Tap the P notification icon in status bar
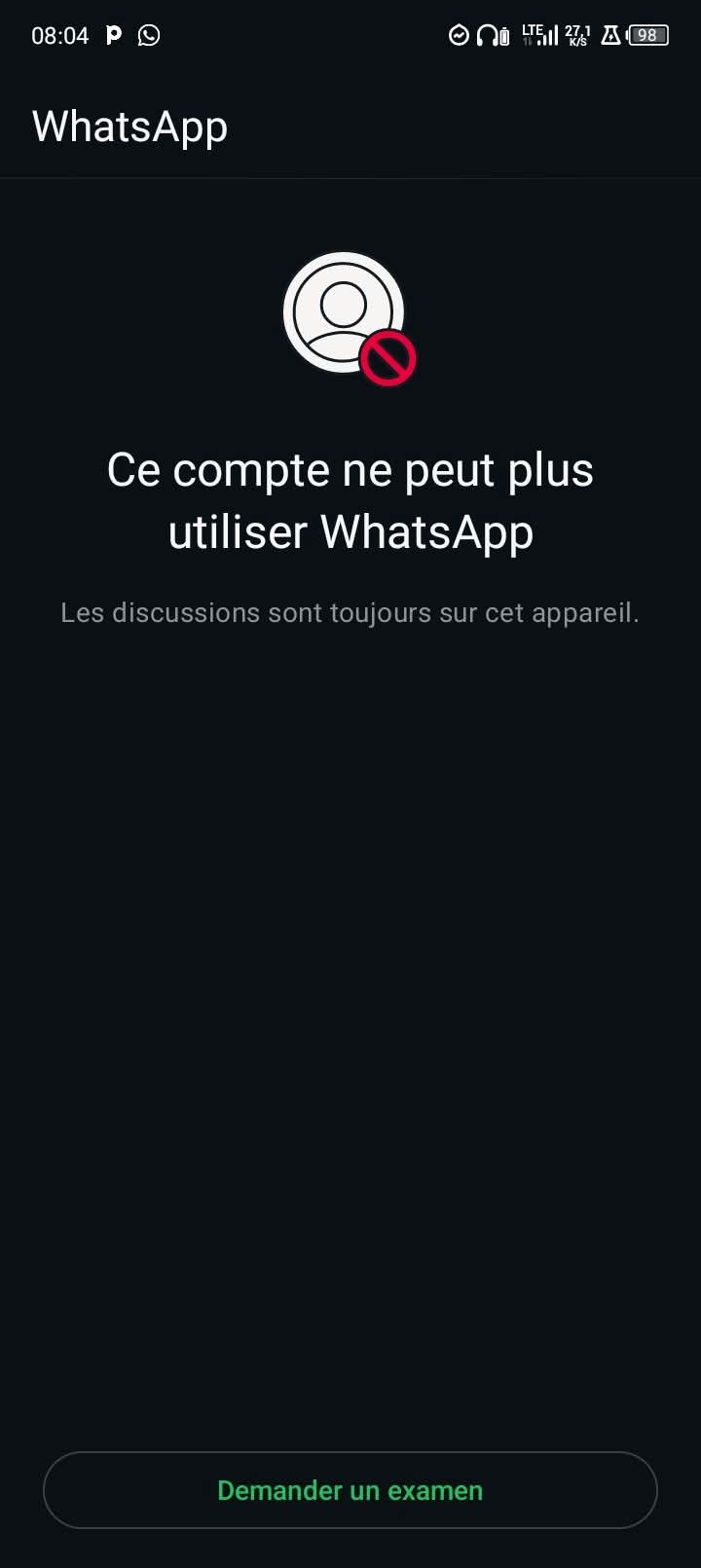This screenshot has height=1568, width=701. click(x=113, y=36)
